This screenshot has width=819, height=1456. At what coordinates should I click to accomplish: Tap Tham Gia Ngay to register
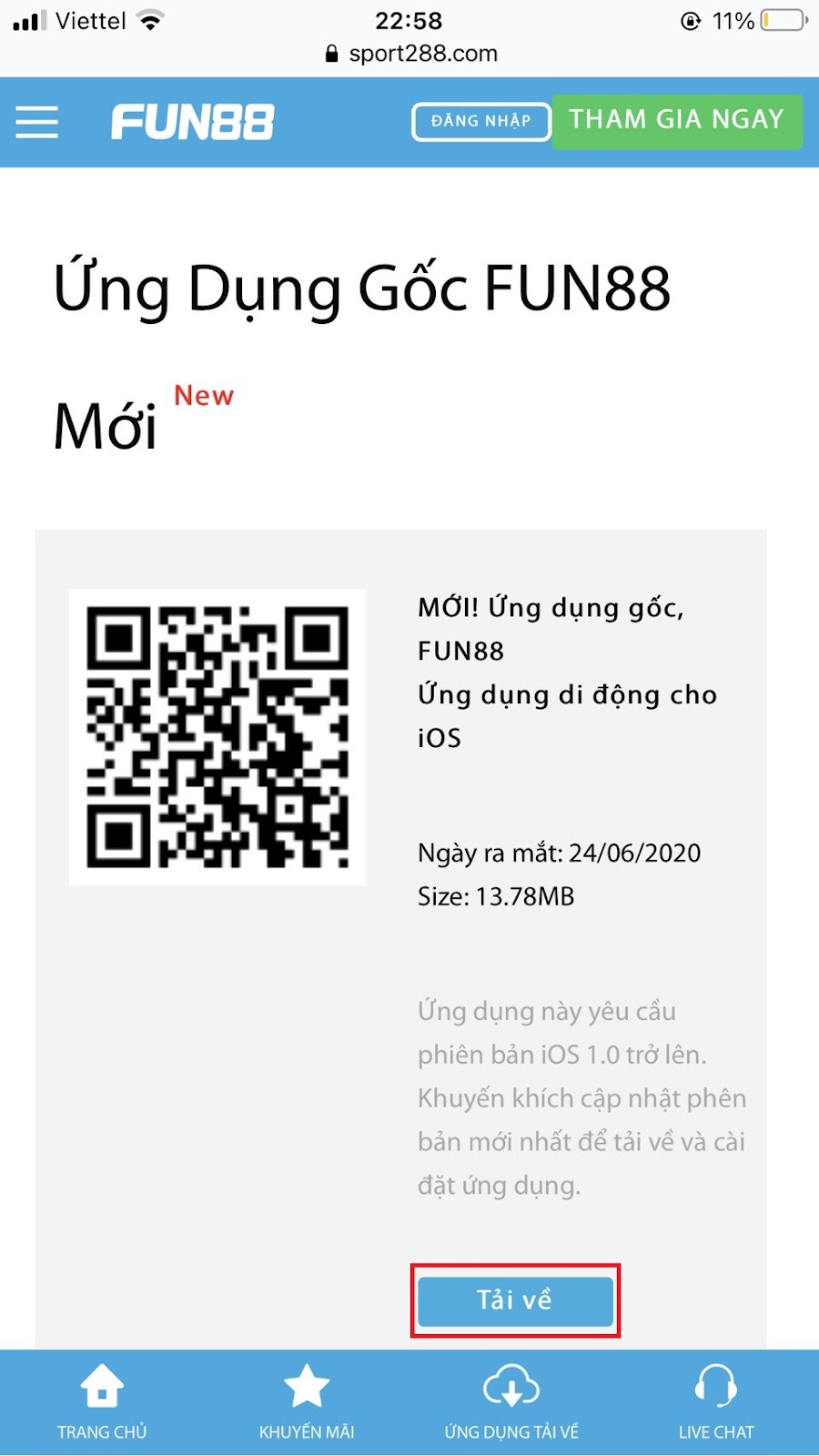coord(676,120)
